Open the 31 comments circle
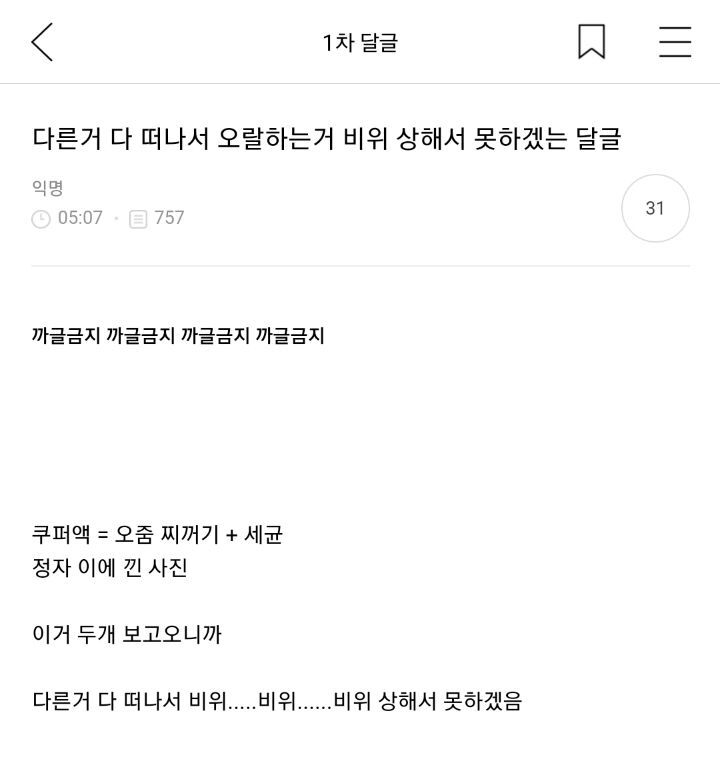The height and width of the screenshot is (757, 720). coord(655,208)
